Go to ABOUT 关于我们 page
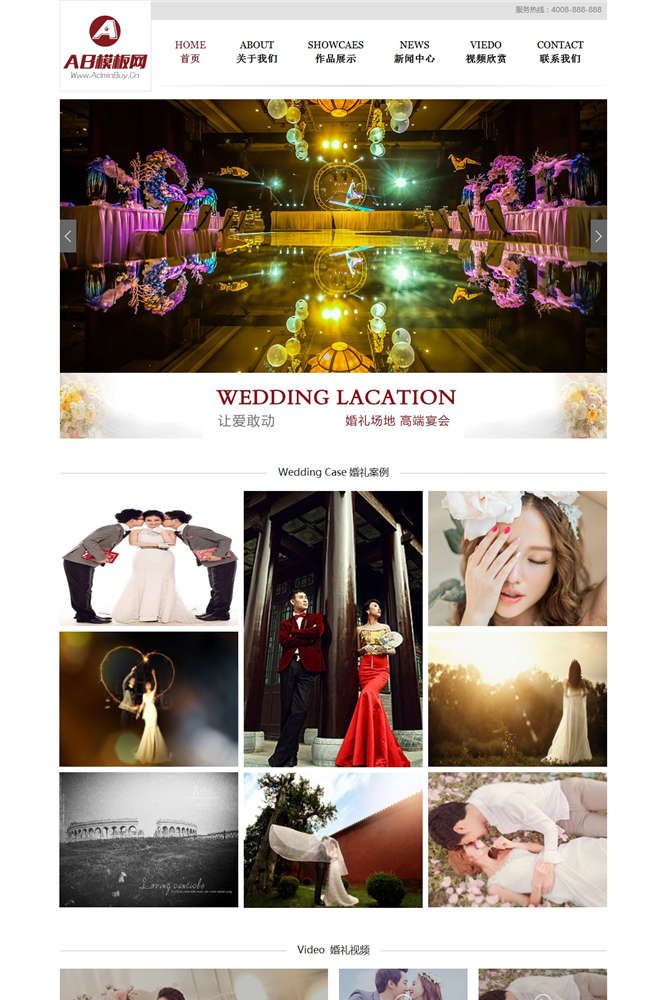The height and width of the screenshot is (1000, 666). point(256,51)
